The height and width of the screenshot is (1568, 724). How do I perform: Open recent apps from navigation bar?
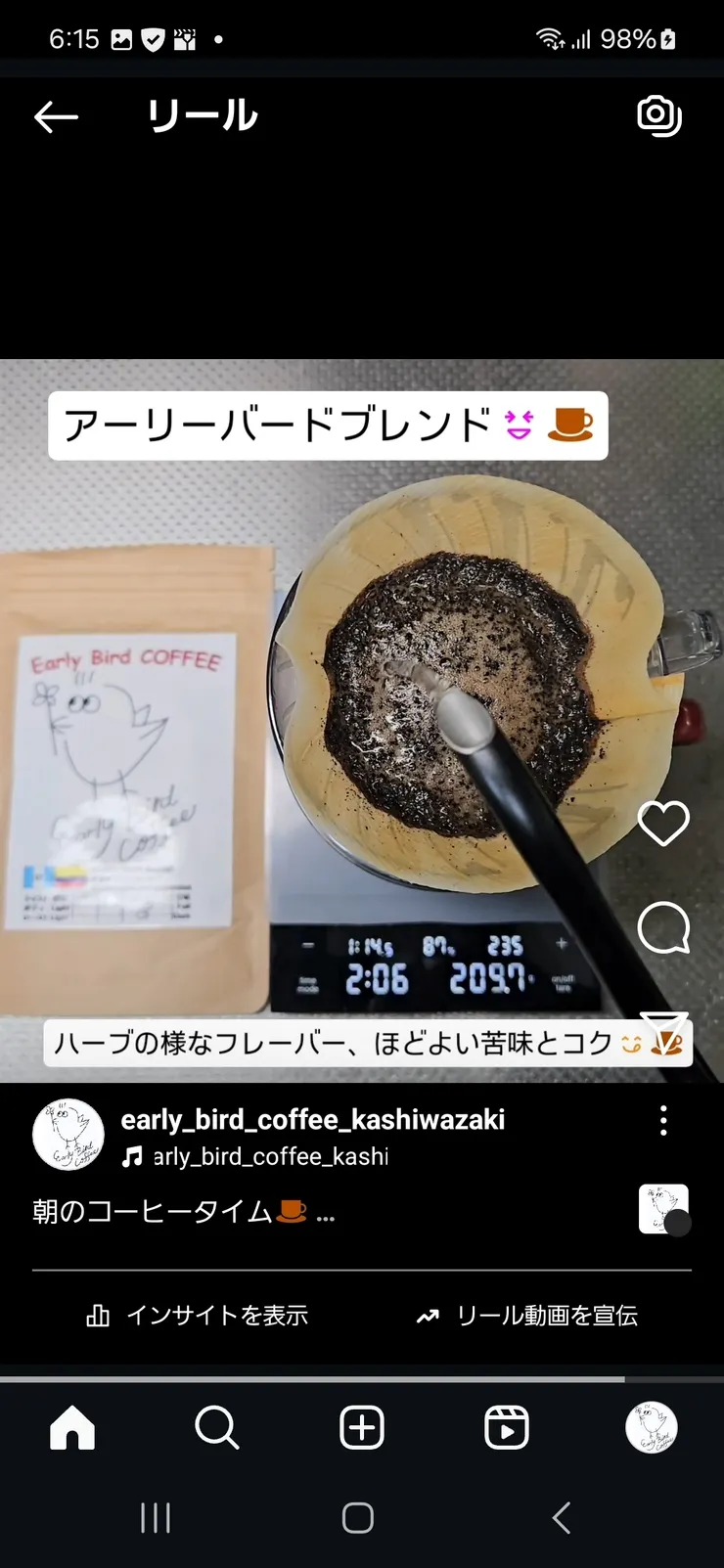(156, 1518)
